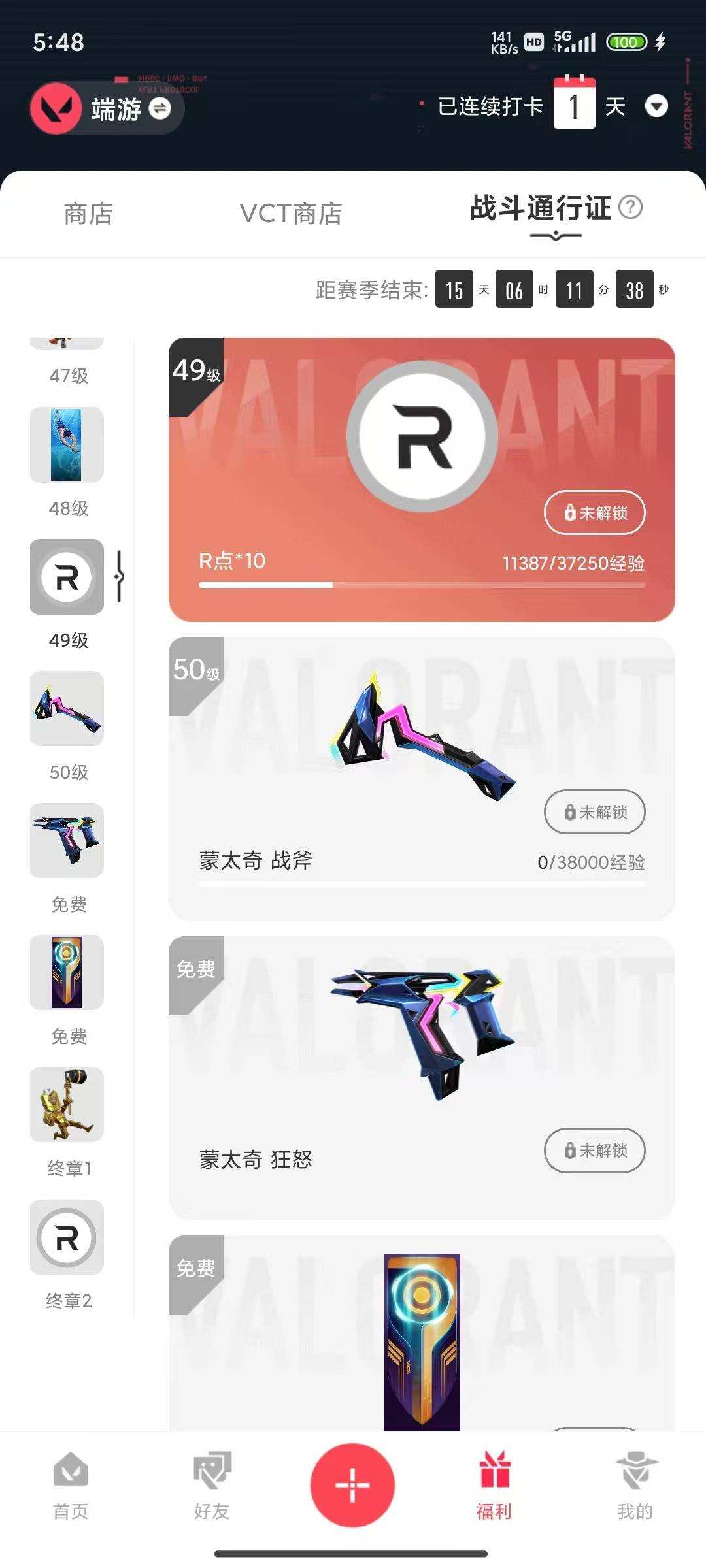This screenshot has height=1568, width=706.
Task: Select level 49 reward in the sidebar
Action: coord(66,578)
